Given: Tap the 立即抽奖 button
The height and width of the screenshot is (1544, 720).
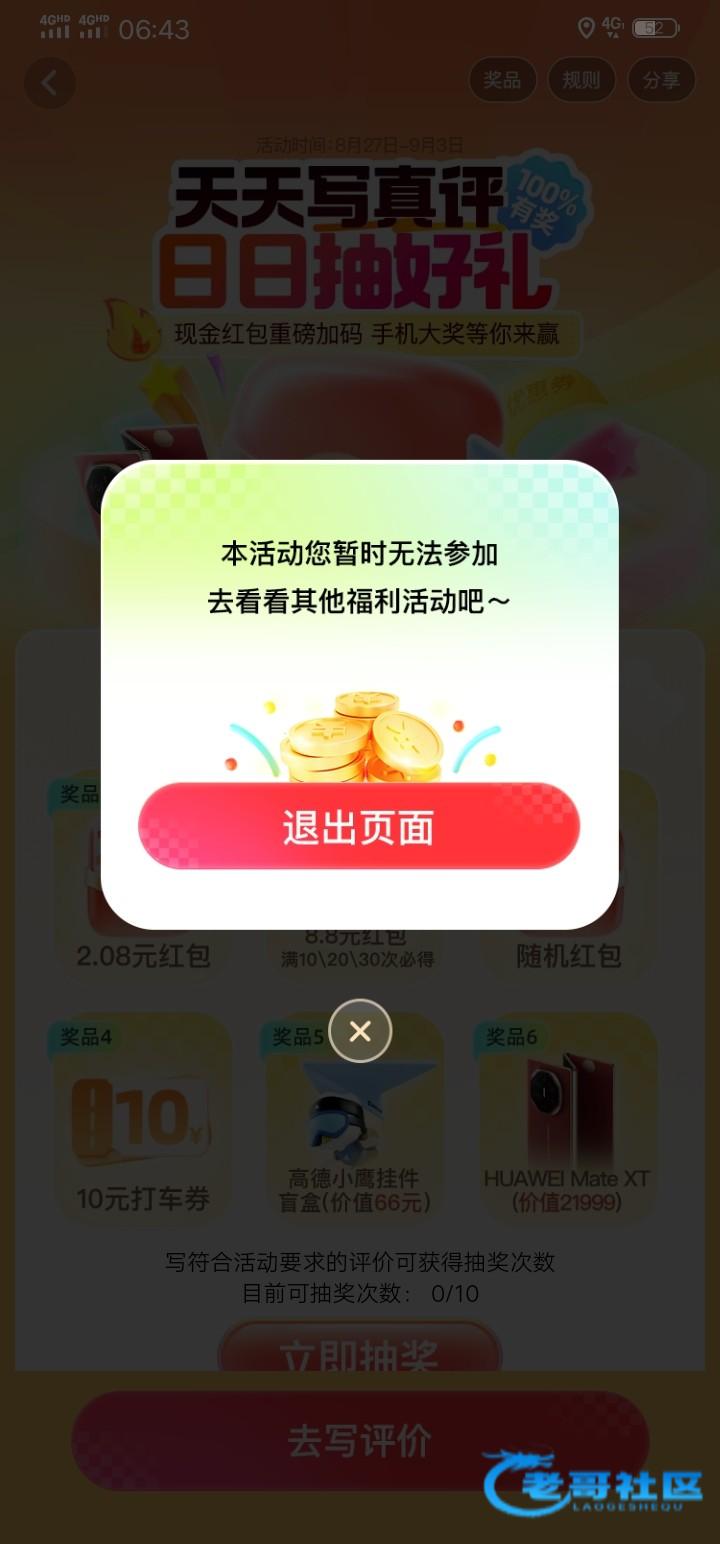Looking at the screenshot, I should (x=359, y=1350).
